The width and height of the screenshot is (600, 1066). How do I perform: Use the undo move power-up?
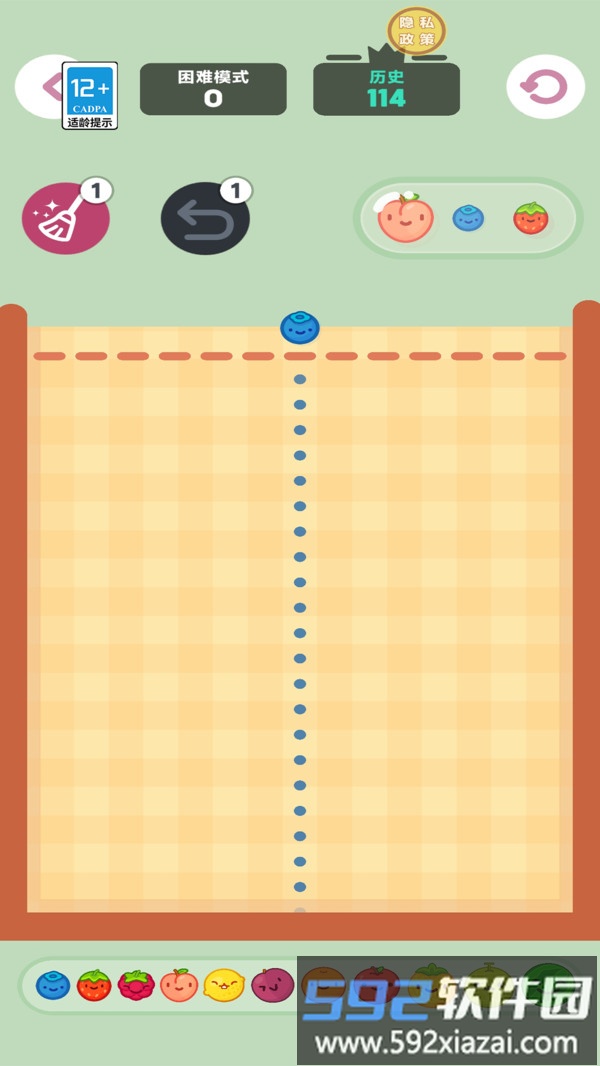[x=204, y=219]
